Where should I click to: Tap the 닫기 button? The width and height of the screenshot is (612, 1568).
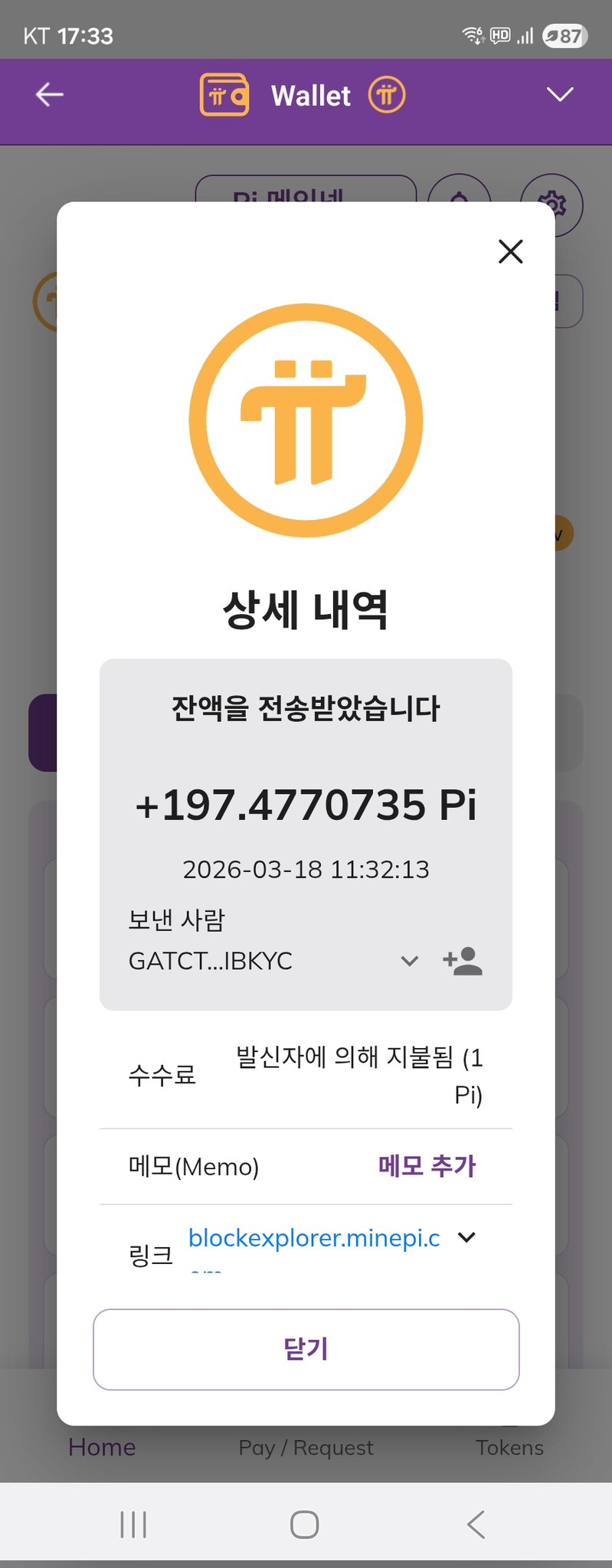[306, 1349]
